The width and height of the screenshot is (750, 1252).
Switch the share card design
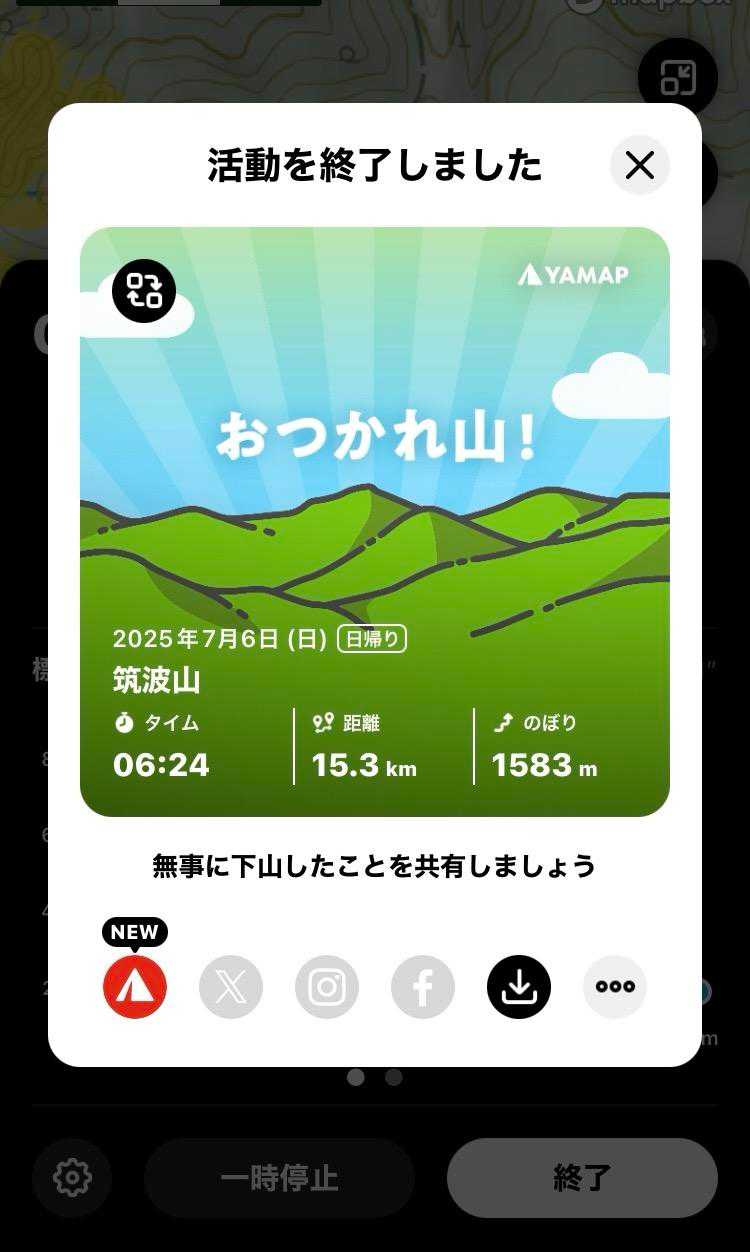144,291
